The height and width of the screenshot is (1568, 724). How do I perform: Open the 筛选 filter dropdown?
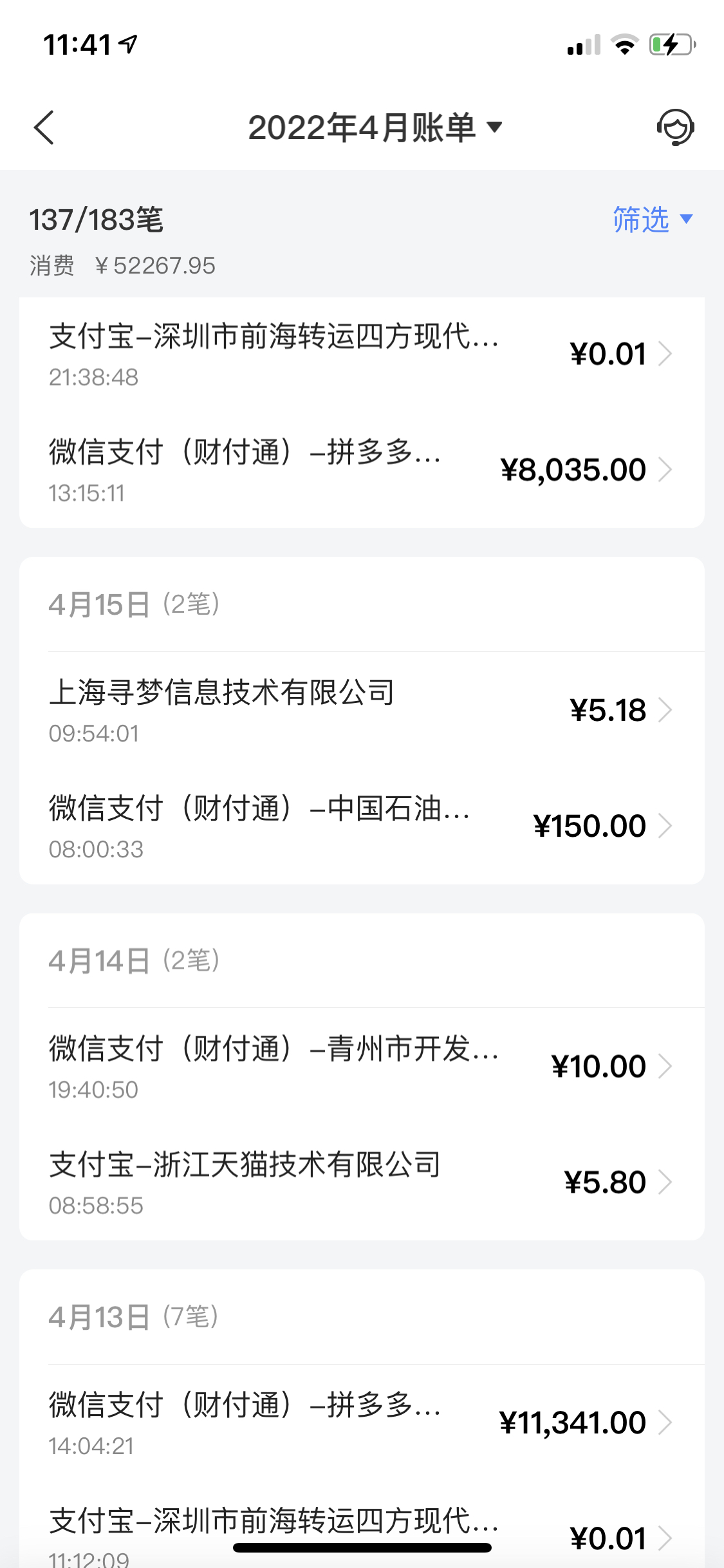653,219
